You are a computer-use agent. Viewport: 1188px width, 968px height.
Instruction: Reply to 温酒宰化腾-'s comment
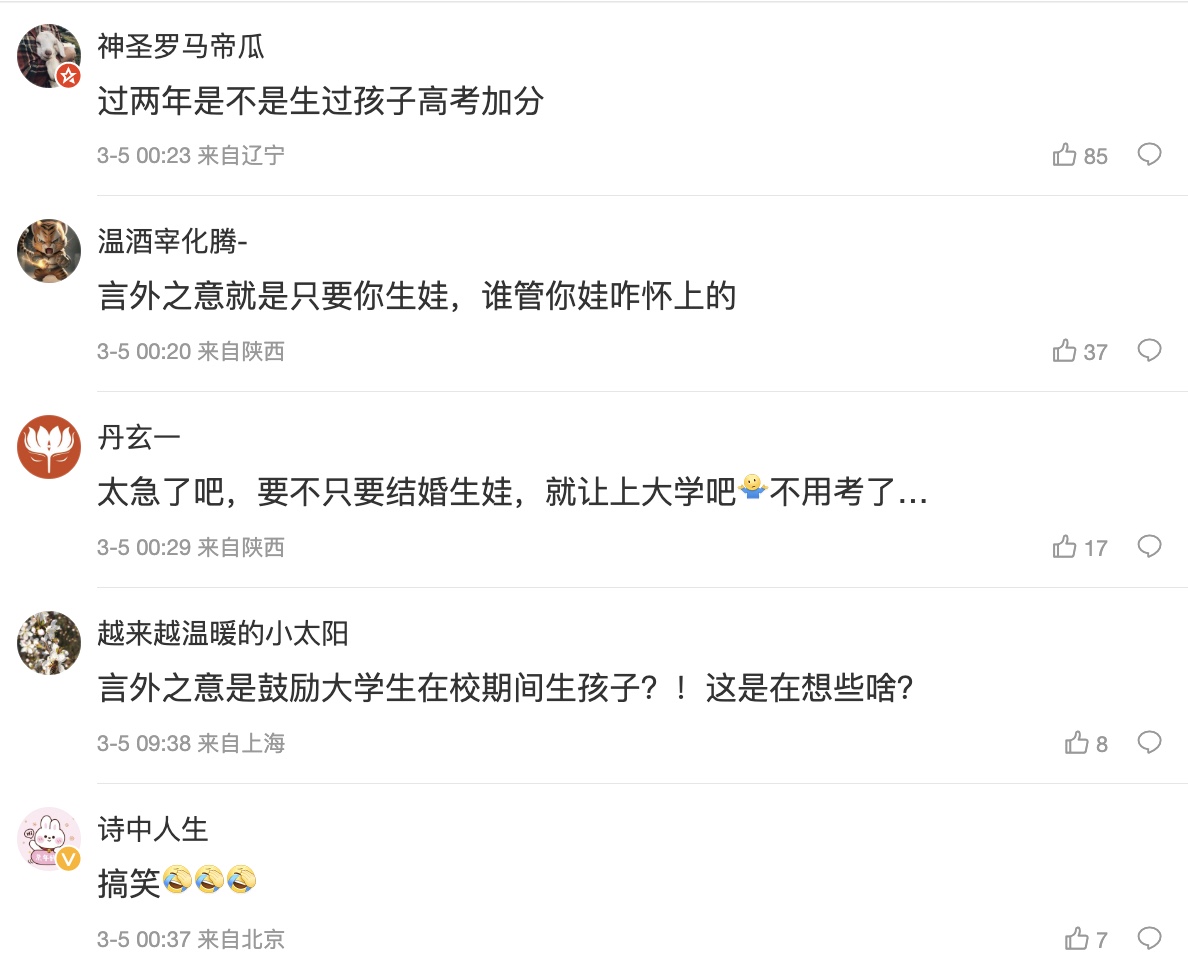click(1149, 351)
